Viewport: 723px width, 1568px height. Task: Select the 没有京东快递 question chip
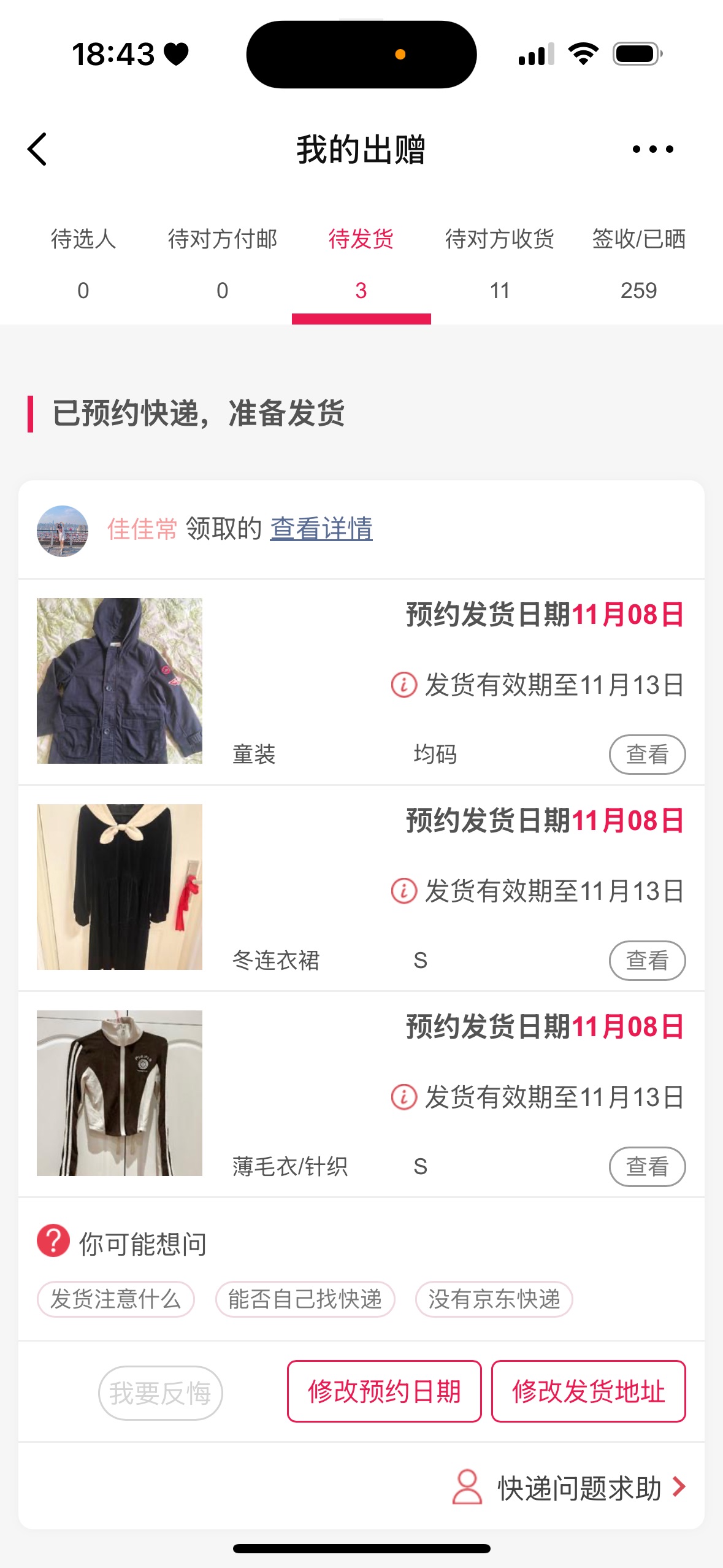[494, 1299]
